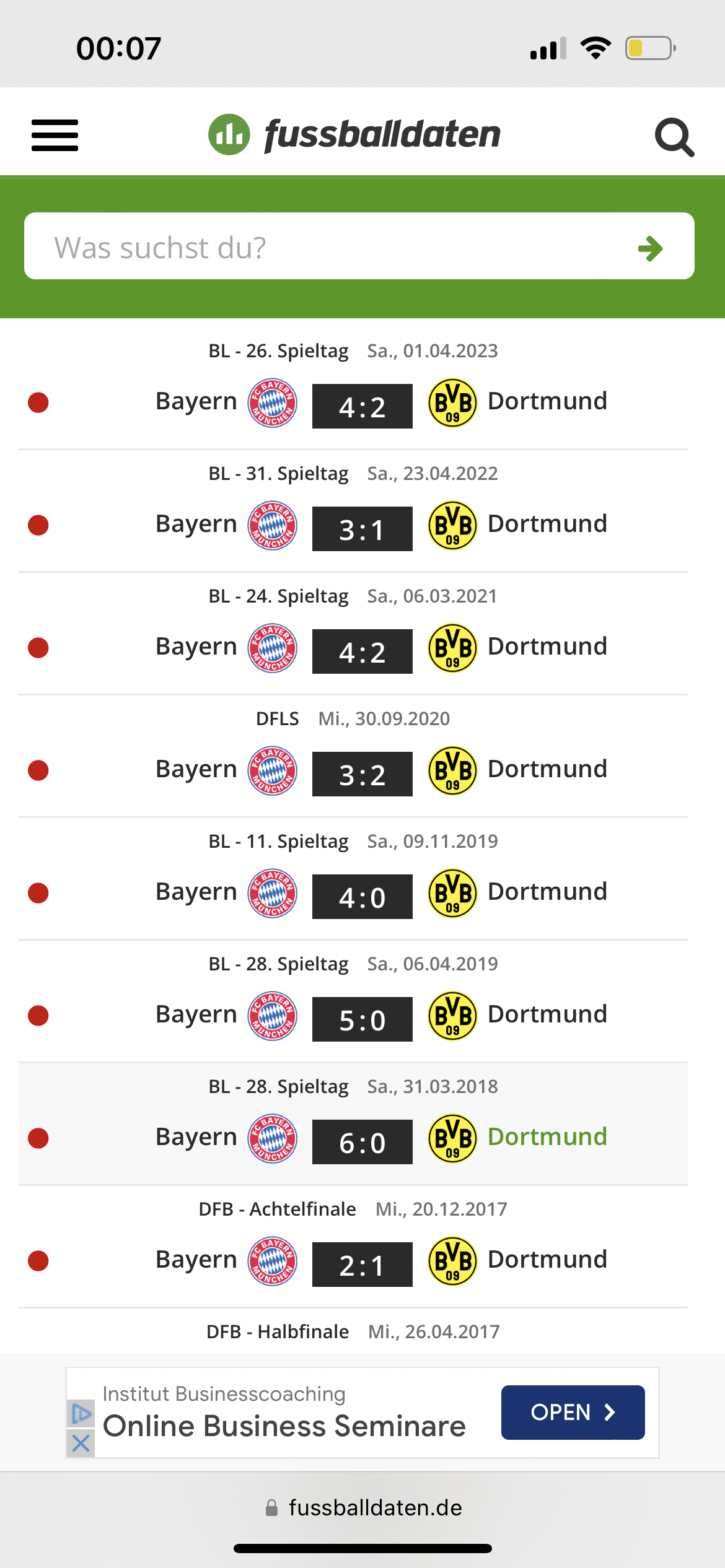
Task: Open green Dortmund link in 31.03.2018 row
Action: (x=547, y=1137)
